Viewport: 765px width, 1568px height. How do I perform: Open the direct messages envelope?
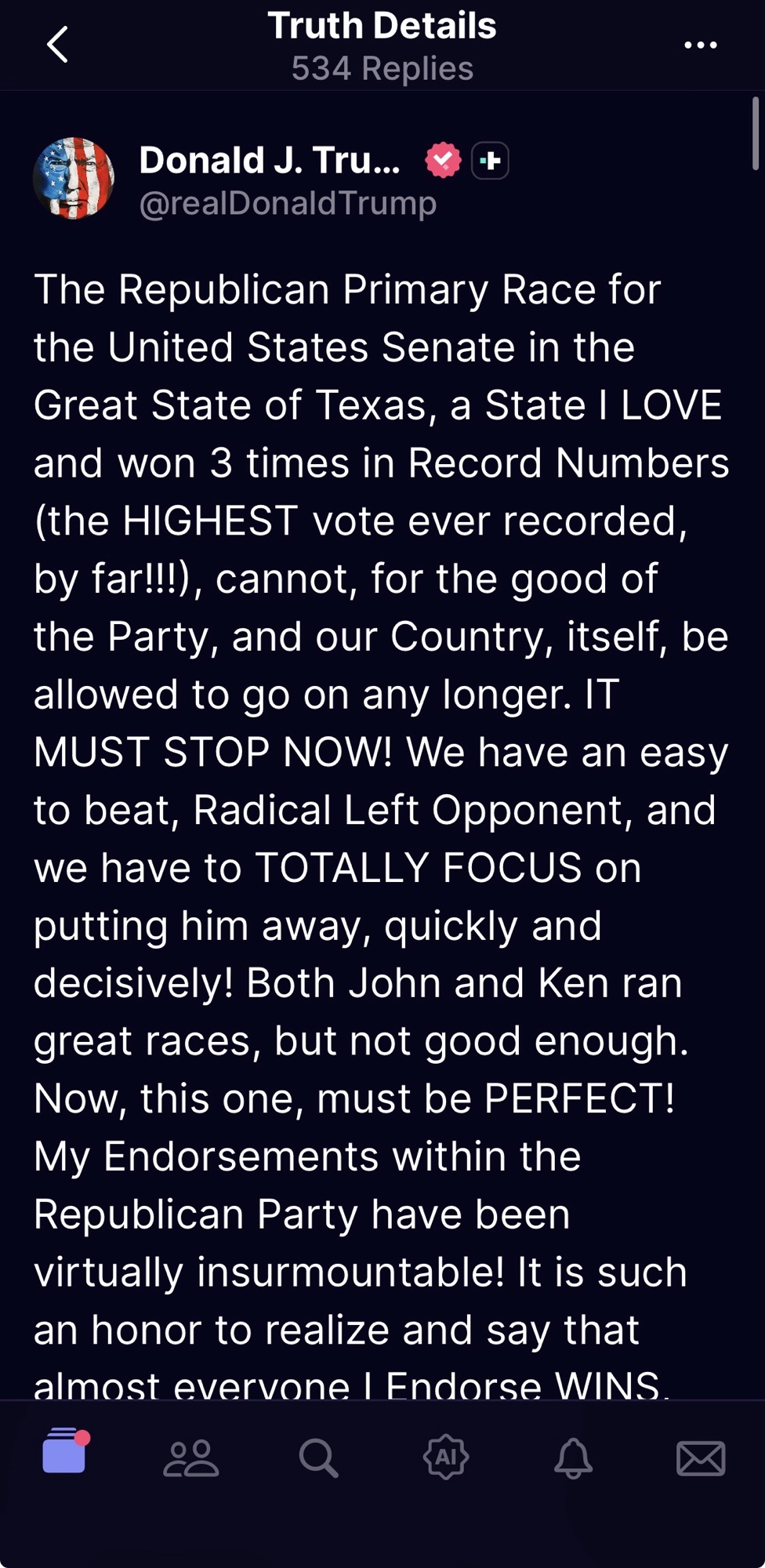tap(700, 1458)
